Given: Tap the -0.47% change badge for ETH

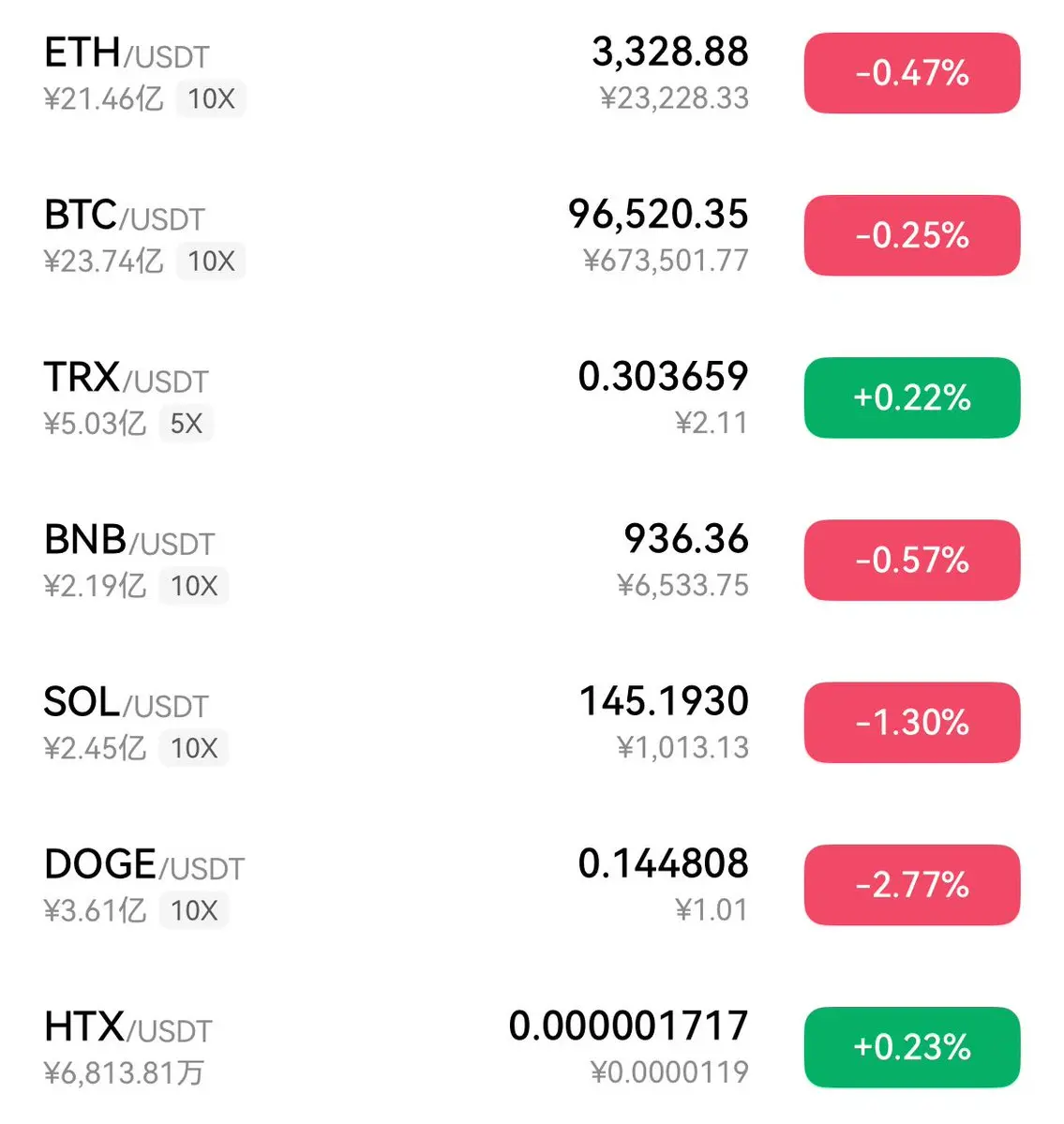Looking at the screenshot, I should (911, 73).
